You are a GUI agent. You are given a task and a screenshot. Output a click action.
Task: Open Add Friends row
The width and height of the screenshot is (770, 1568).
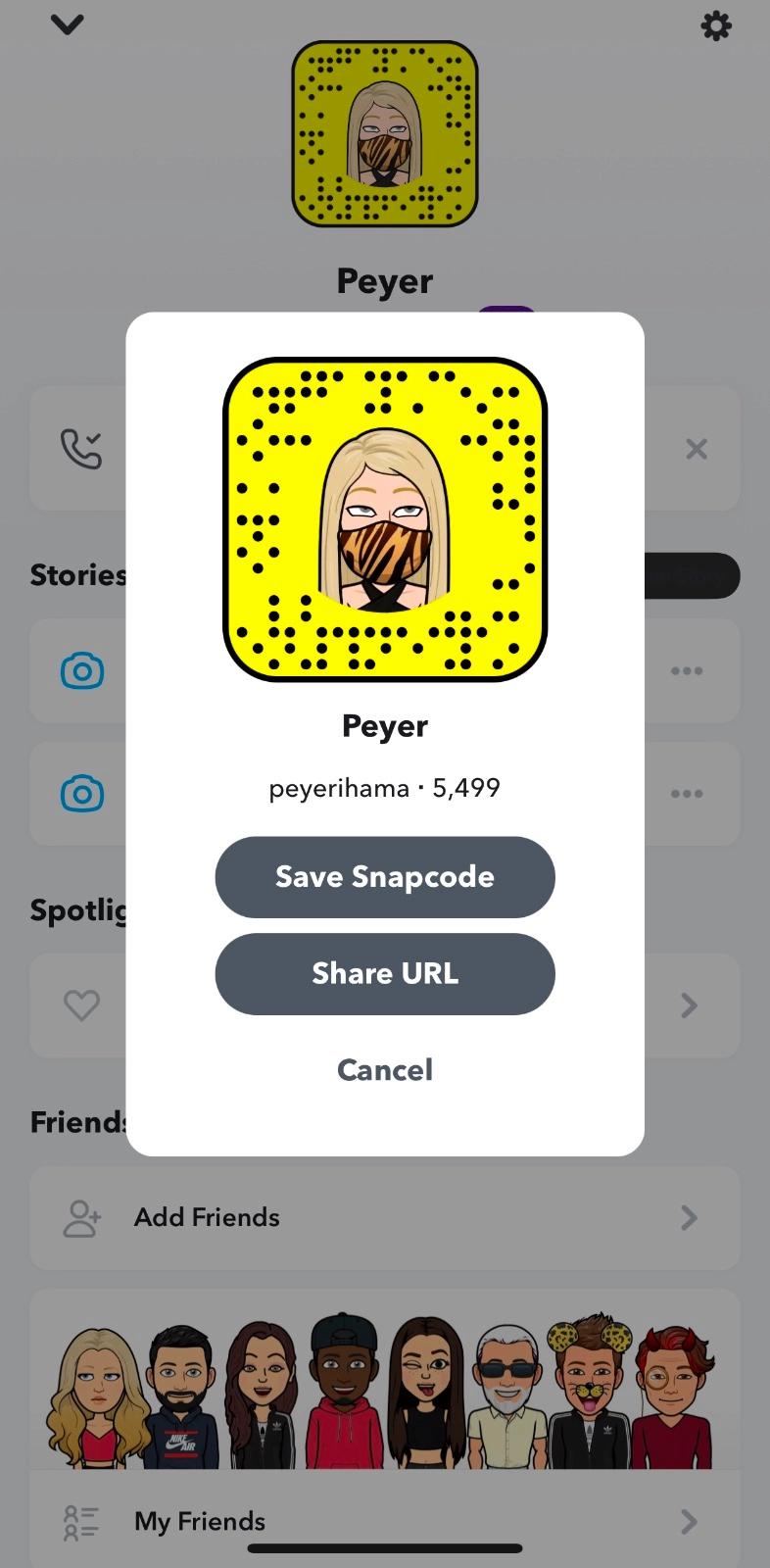click(384, 1217)
